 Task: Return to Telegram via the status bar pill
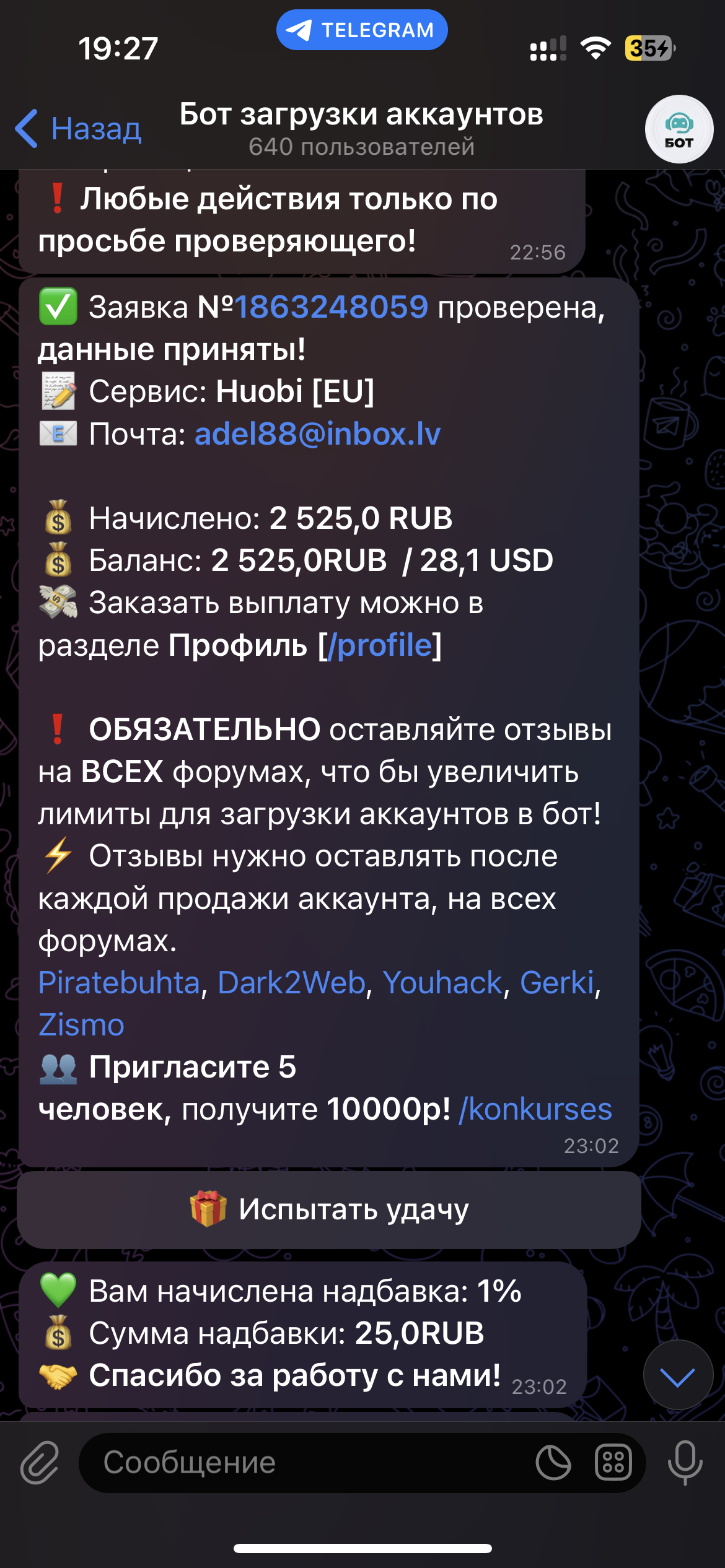[x=362, y=30]
